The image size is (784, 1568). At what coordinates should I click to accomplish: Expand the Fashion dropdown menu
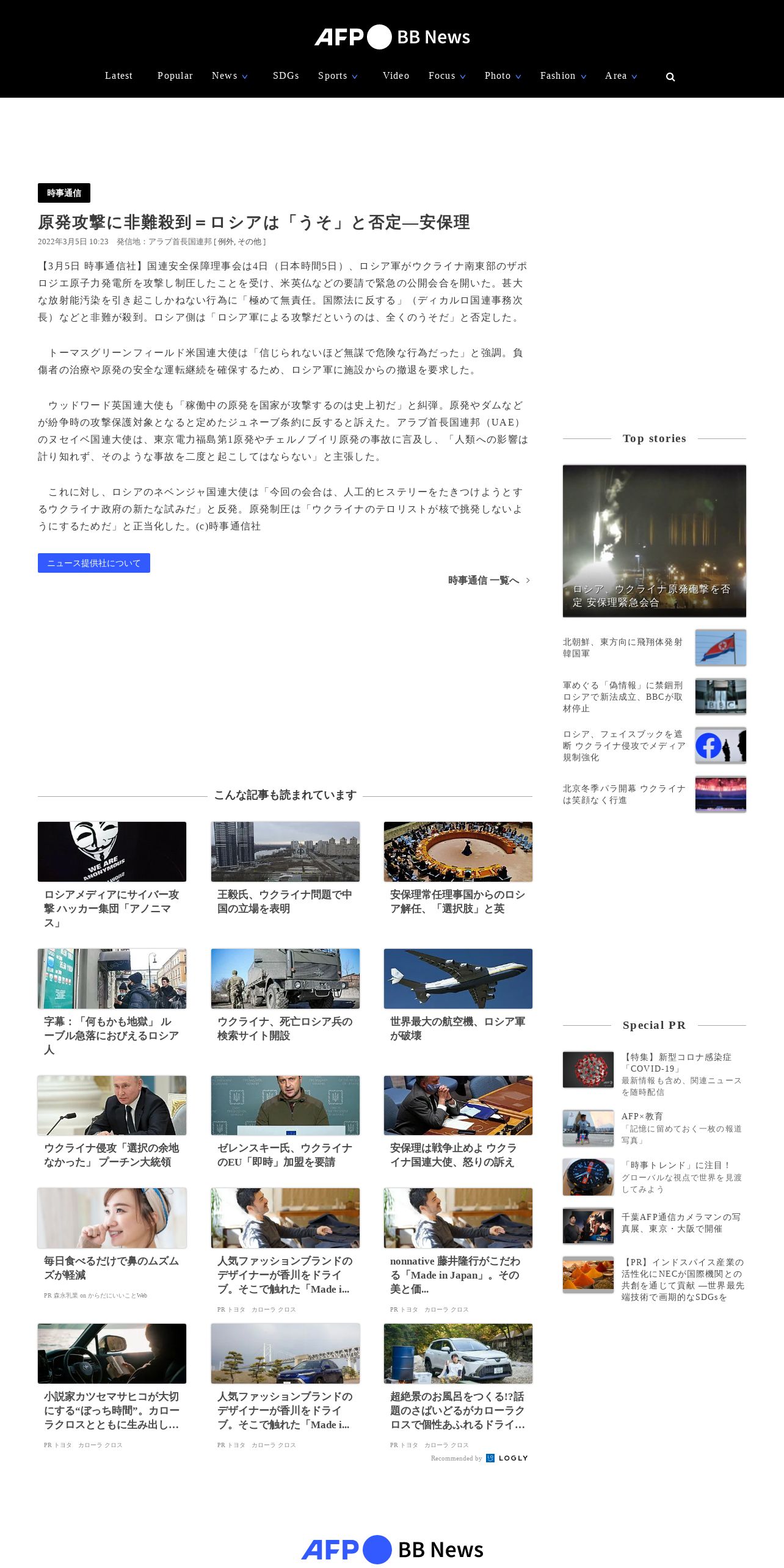[563, 76]
